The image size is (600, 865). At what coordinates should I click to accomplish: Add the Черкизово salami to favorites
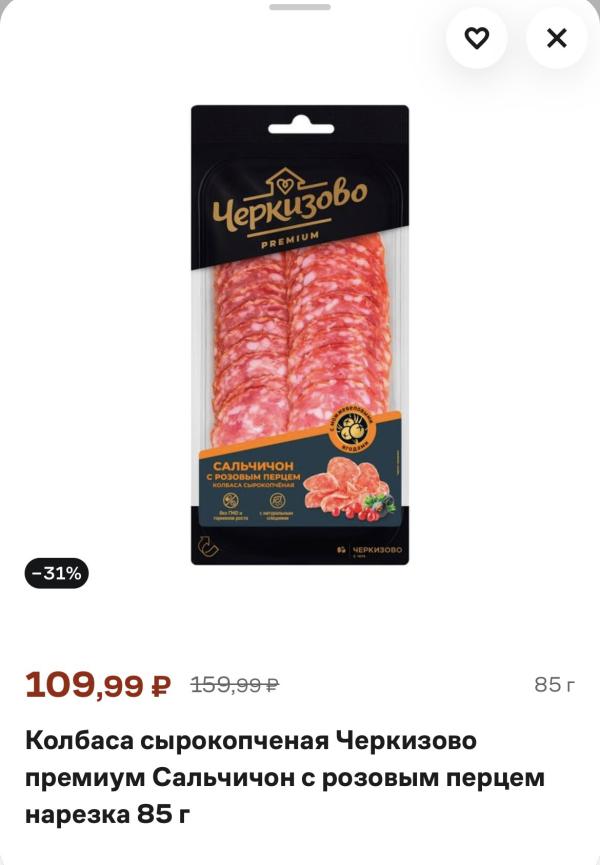[477, 38]
